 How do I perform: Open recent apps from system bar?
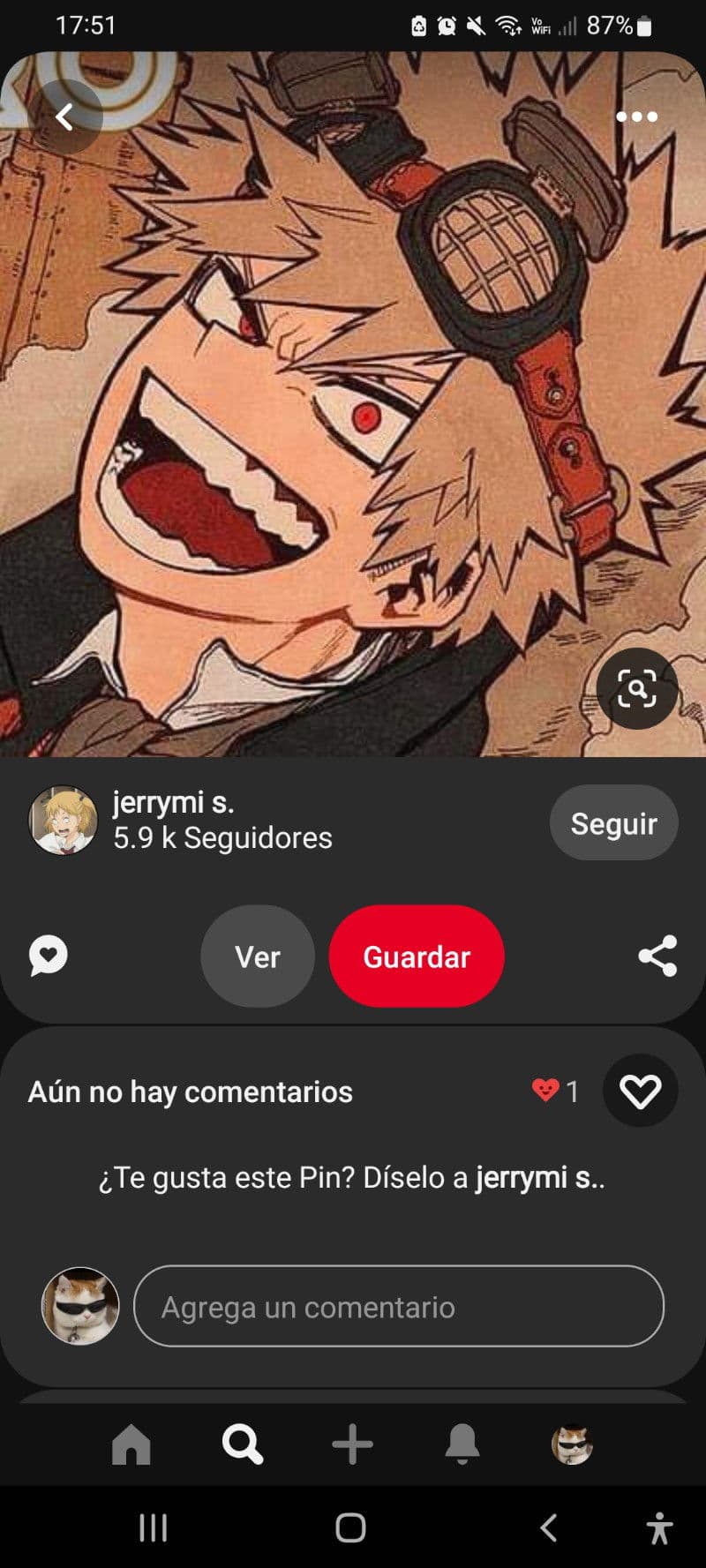coord(154,1528)
